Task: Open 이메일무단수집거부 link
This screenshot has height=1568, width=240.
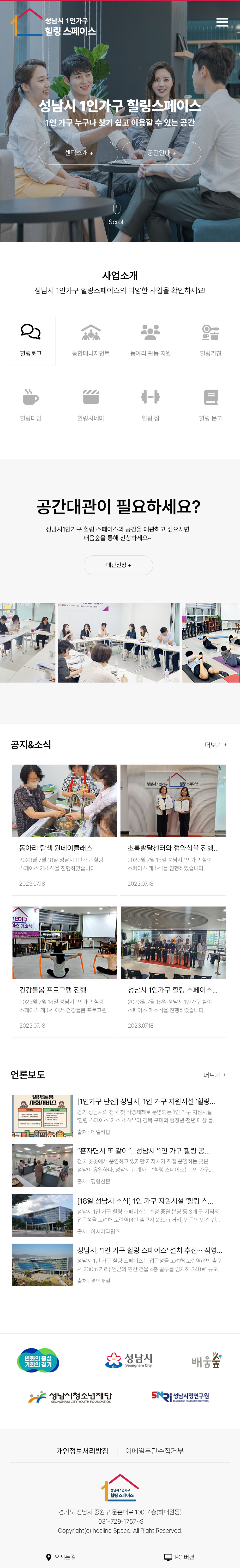Action: point(154,1451)
